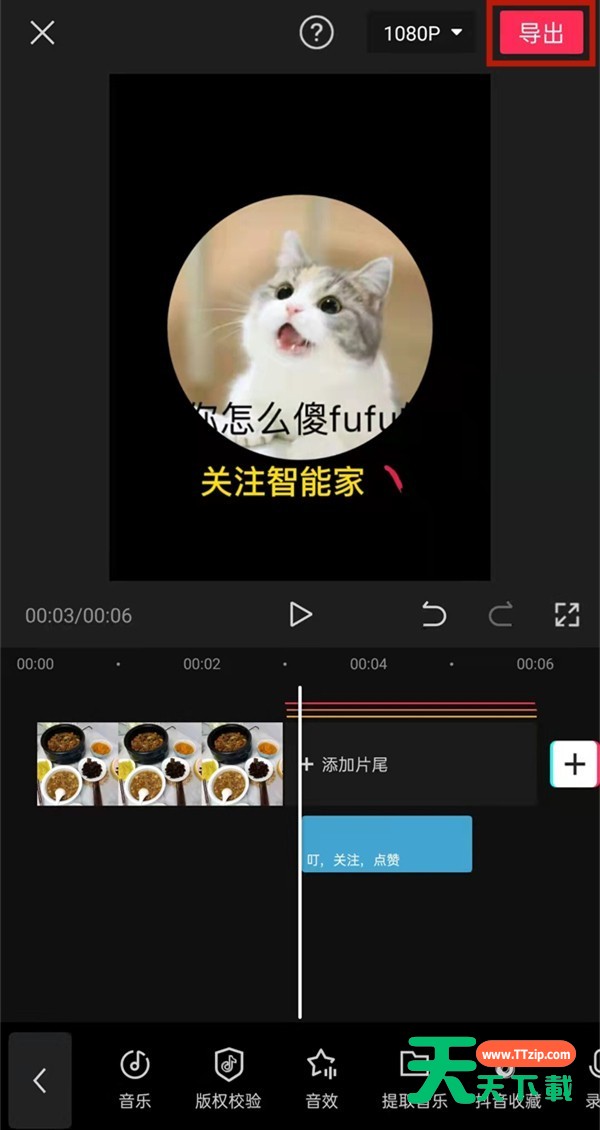Enter fullscreen preview mode
The image size is (600, 1130).
567,614
